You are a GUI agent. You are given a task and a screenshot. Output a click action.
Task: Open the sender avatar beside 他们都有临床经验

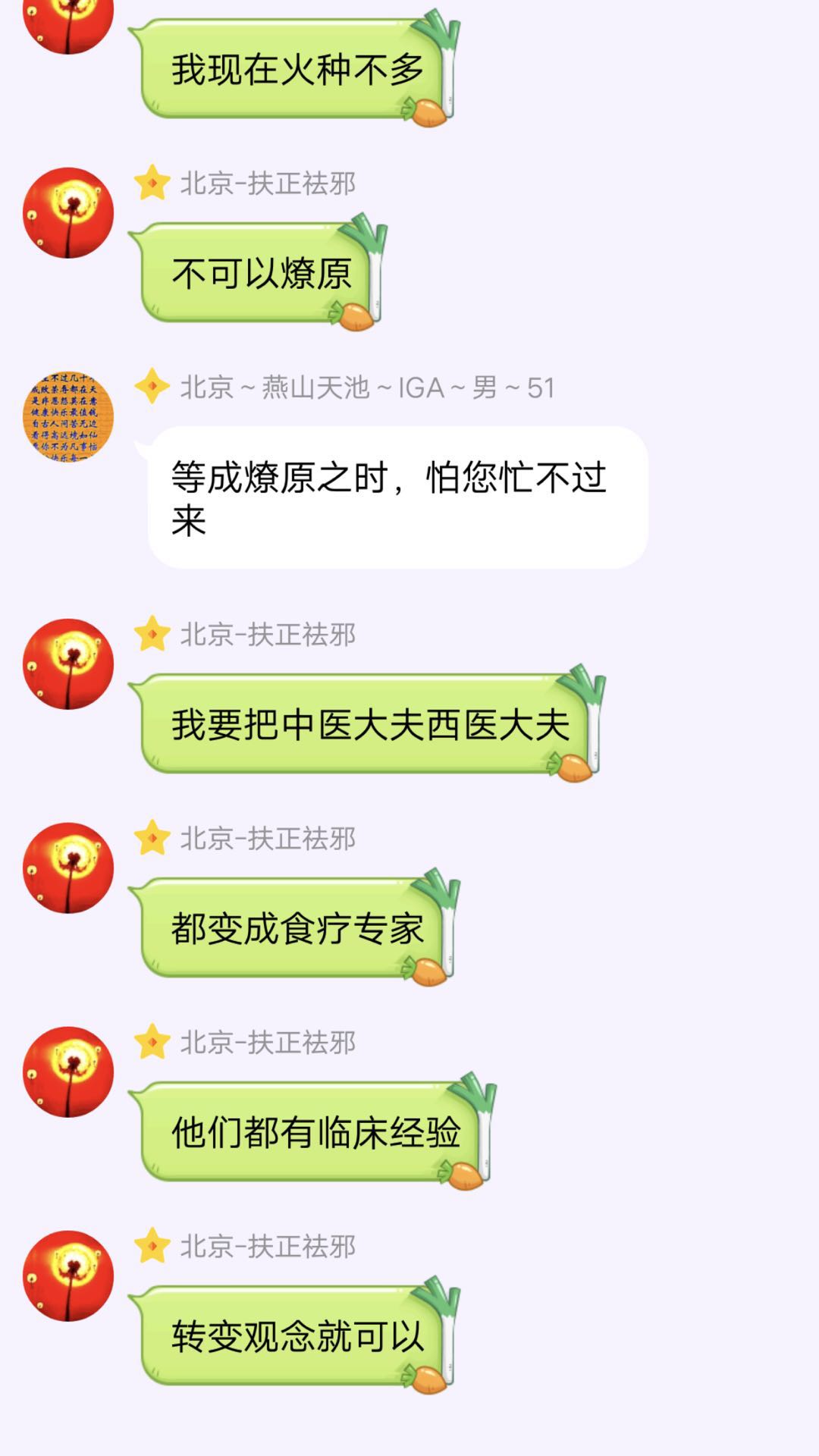(x=68, y=1072)
